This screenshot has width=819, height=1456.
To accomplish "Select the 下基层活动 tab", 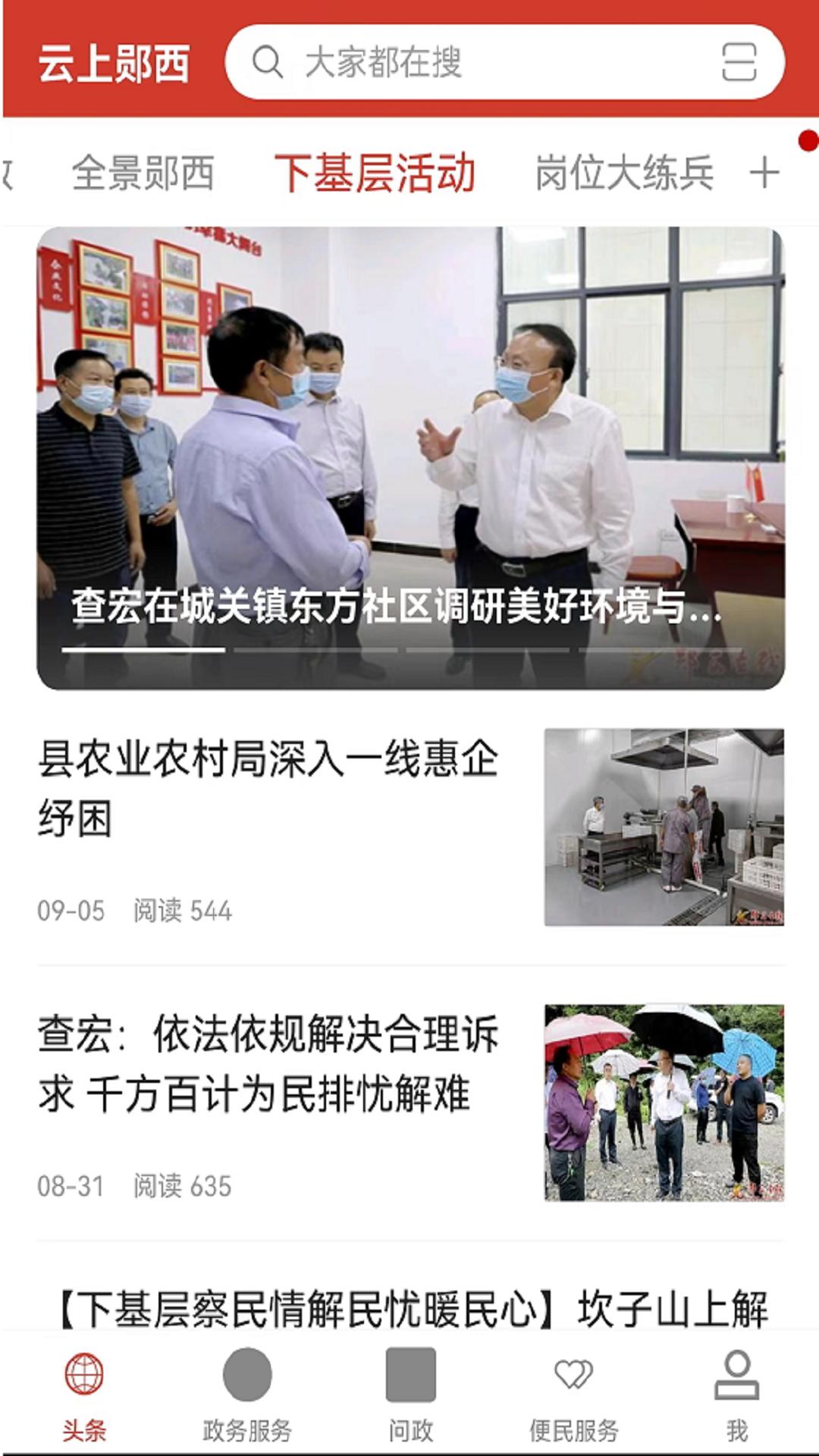I will [375, 174].
